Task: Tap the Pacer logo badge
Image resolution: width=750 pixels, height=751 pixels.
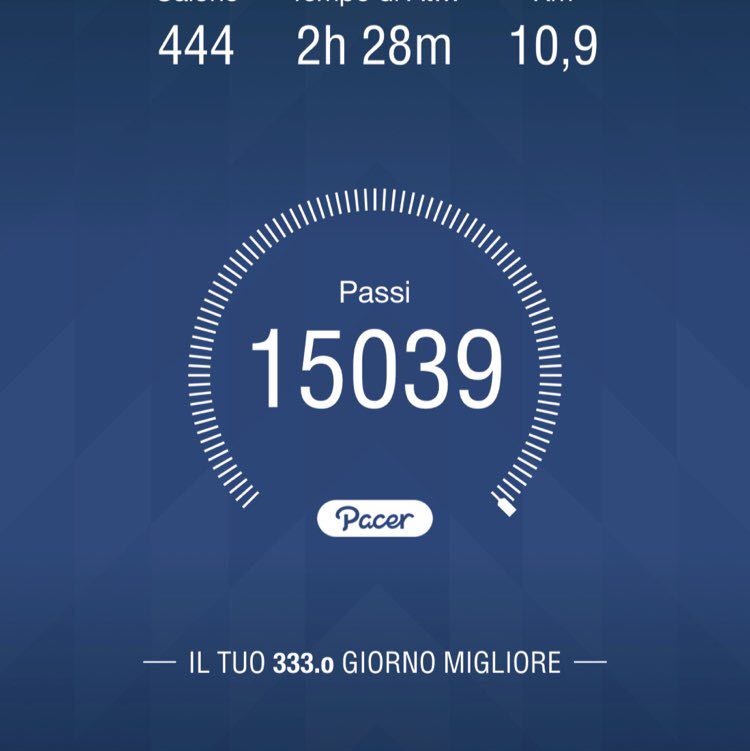Action: point(375,516)
